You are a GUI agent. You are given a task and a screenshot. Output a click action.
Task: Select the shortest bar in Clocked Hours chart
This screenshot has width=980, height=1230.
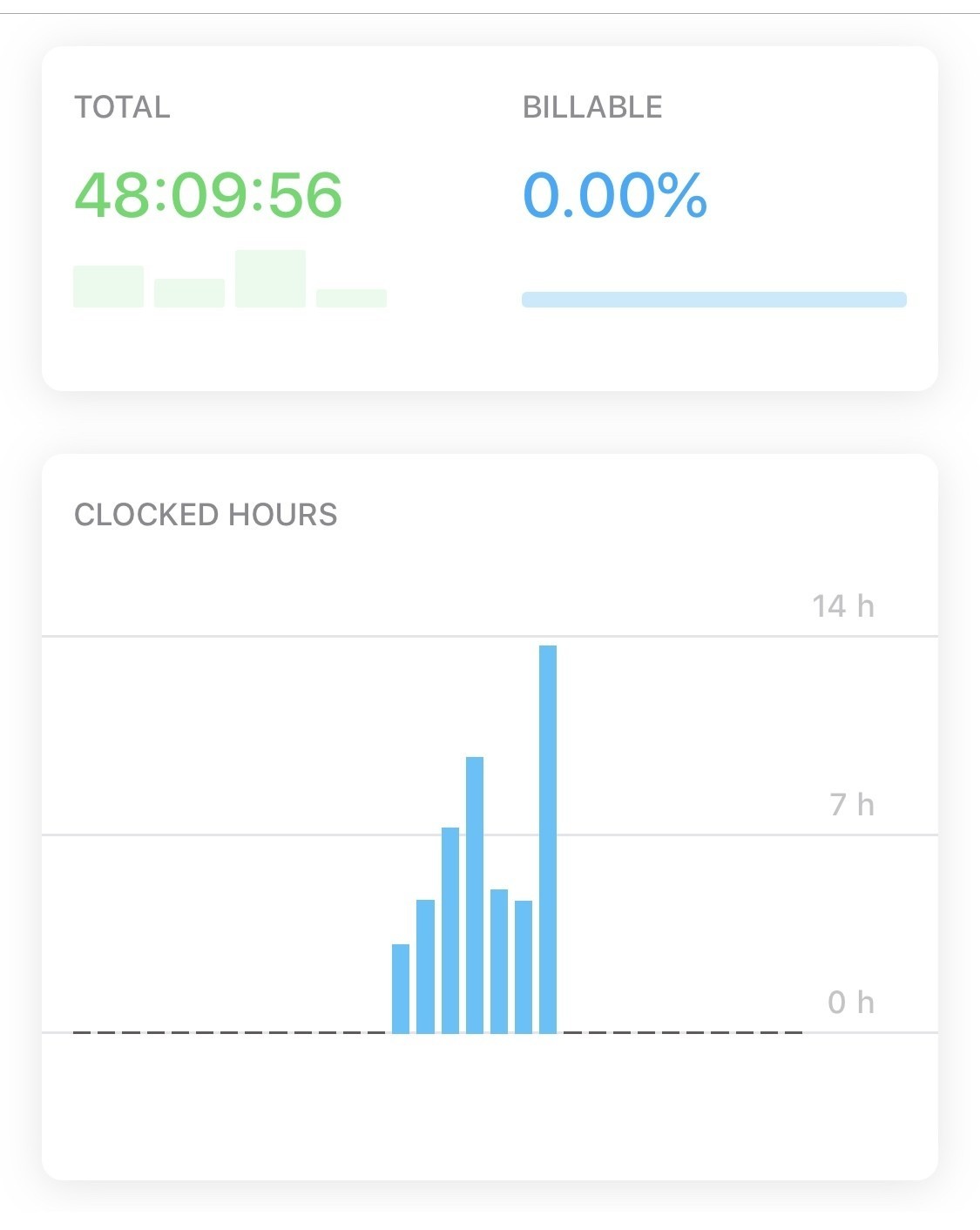click(x=400, y=989)
